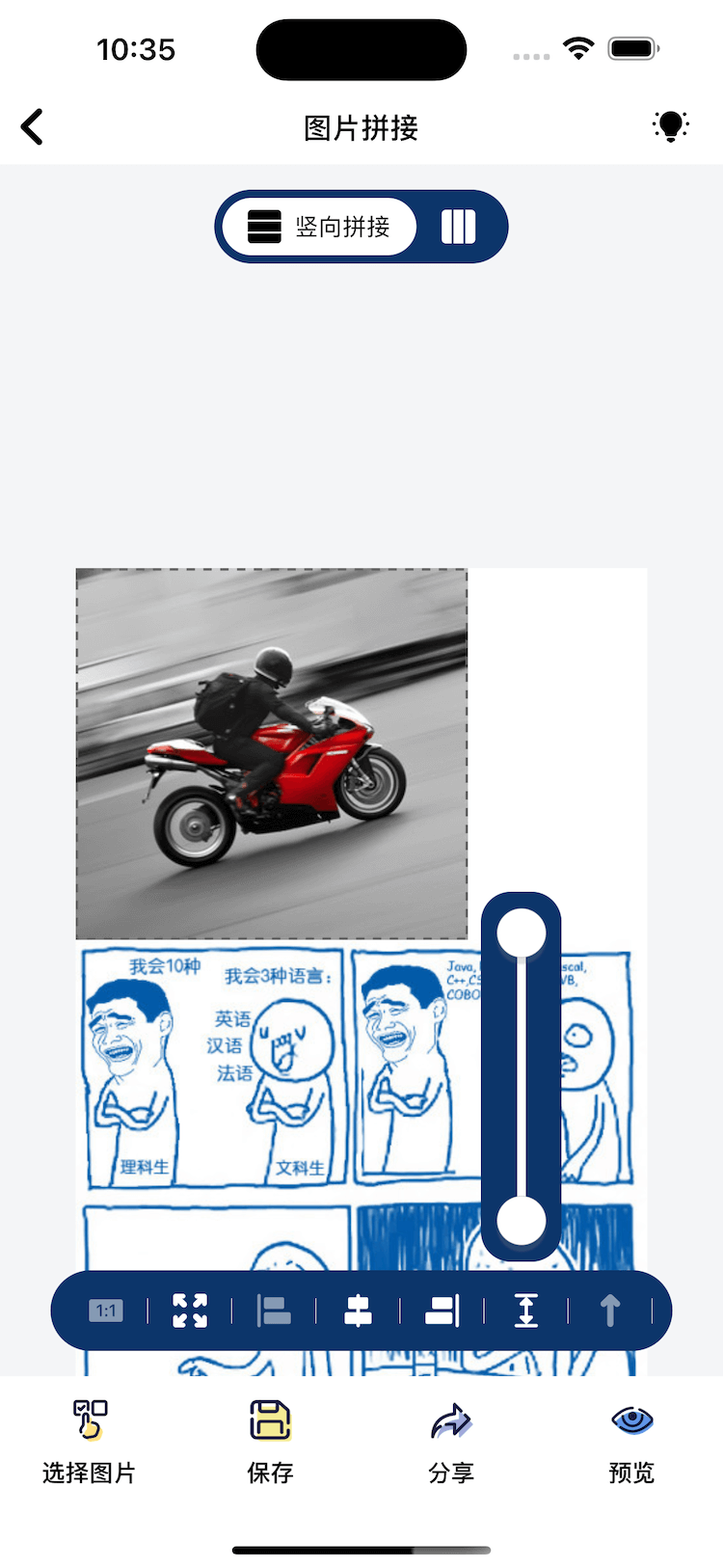Align selected image to the right

coord(442,1311)
